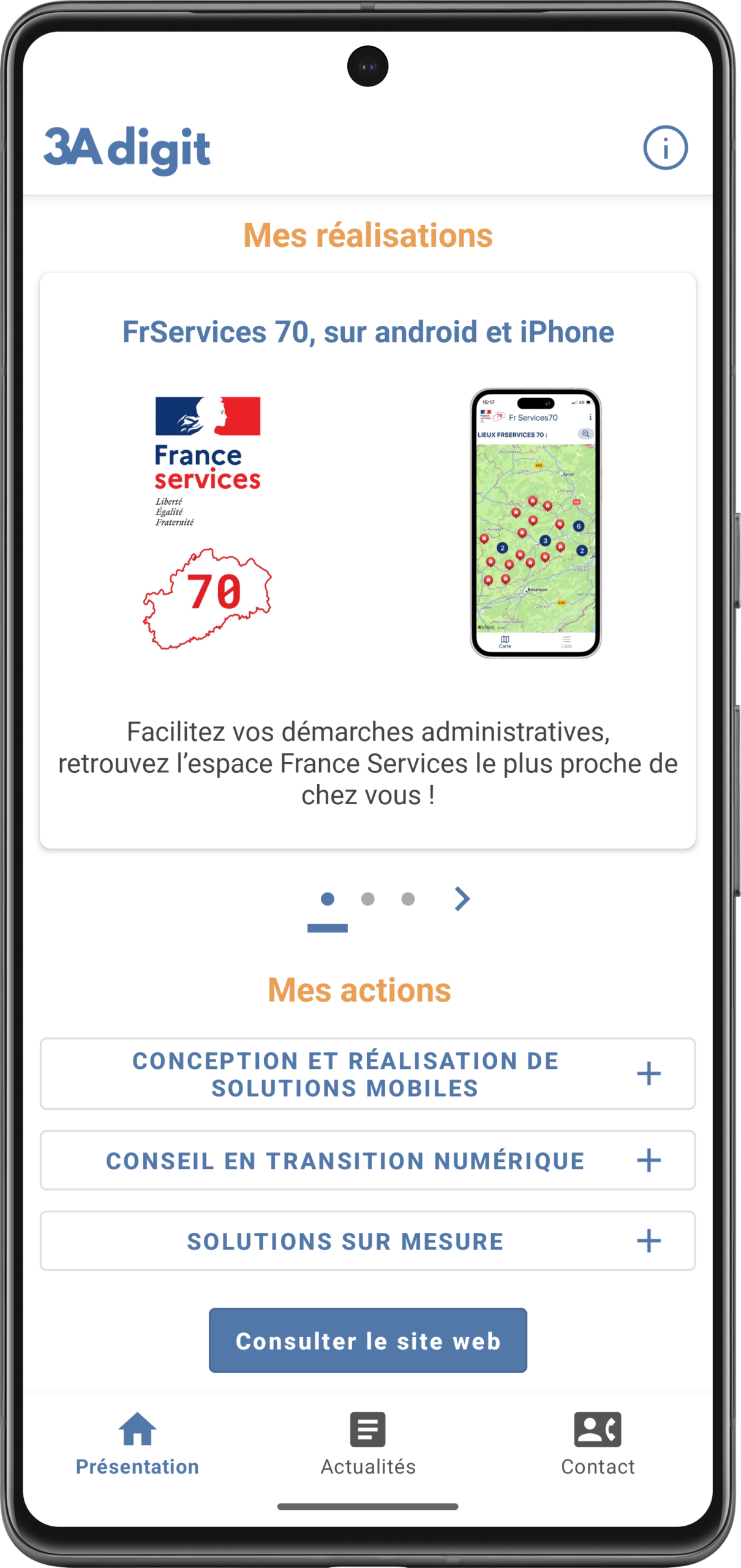
Task: Open the info icon in the header
Action: (665, 148)
